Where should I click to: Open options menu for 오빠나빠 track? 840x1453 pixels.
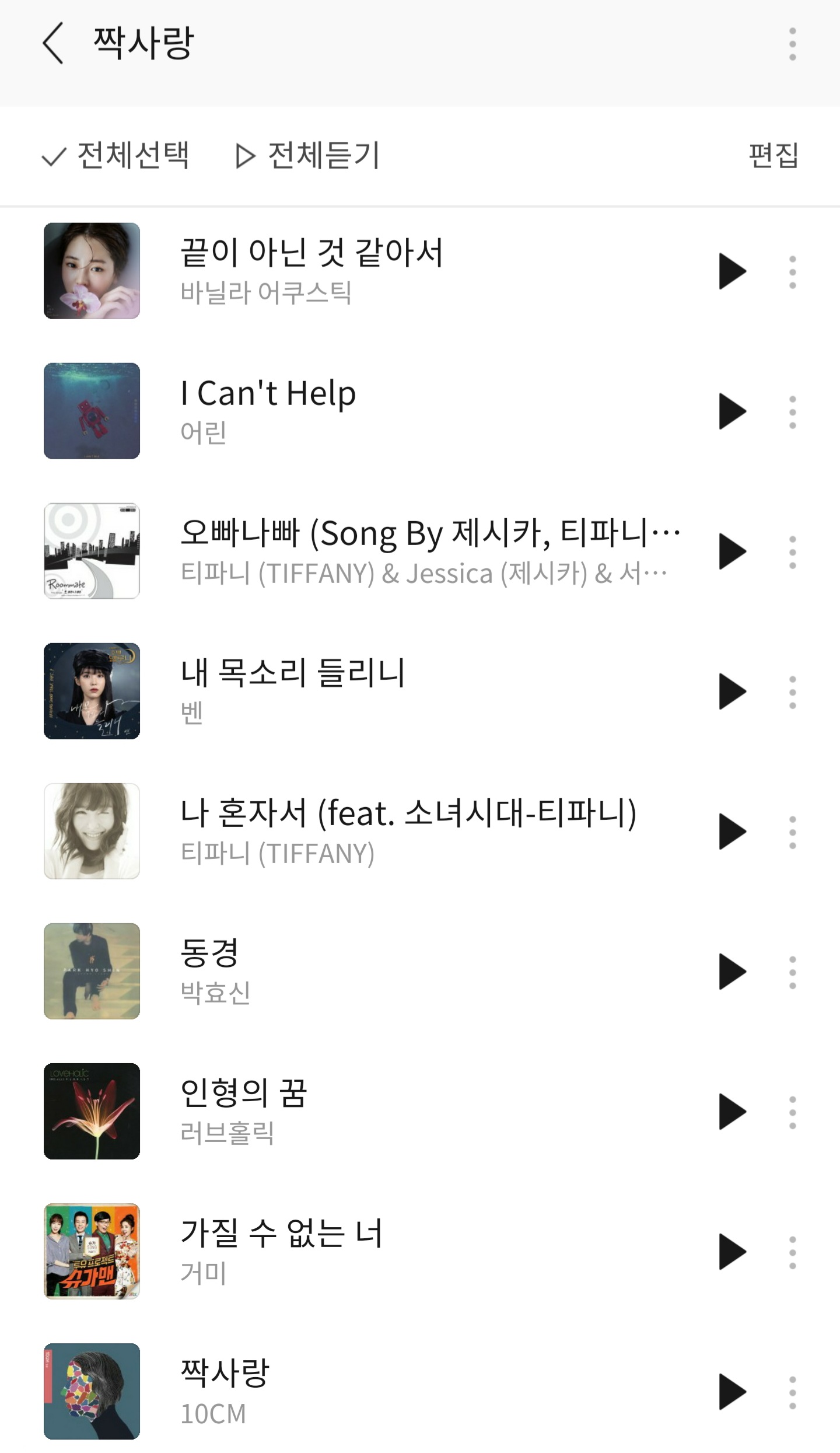792,552
